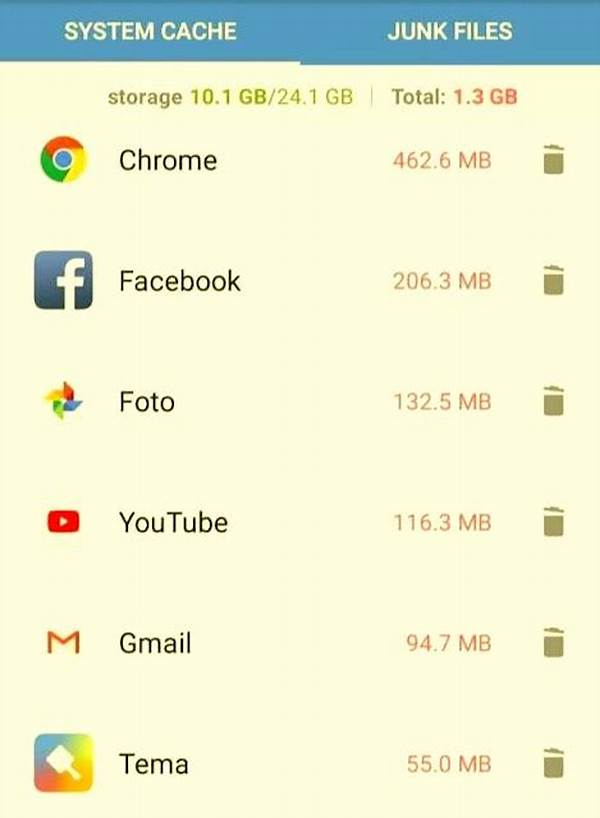Image resolution: width=600 pixels, height=818 pixels.
Task: Delete Chrome cache with trash icon
Action: (x=553, y=160)
